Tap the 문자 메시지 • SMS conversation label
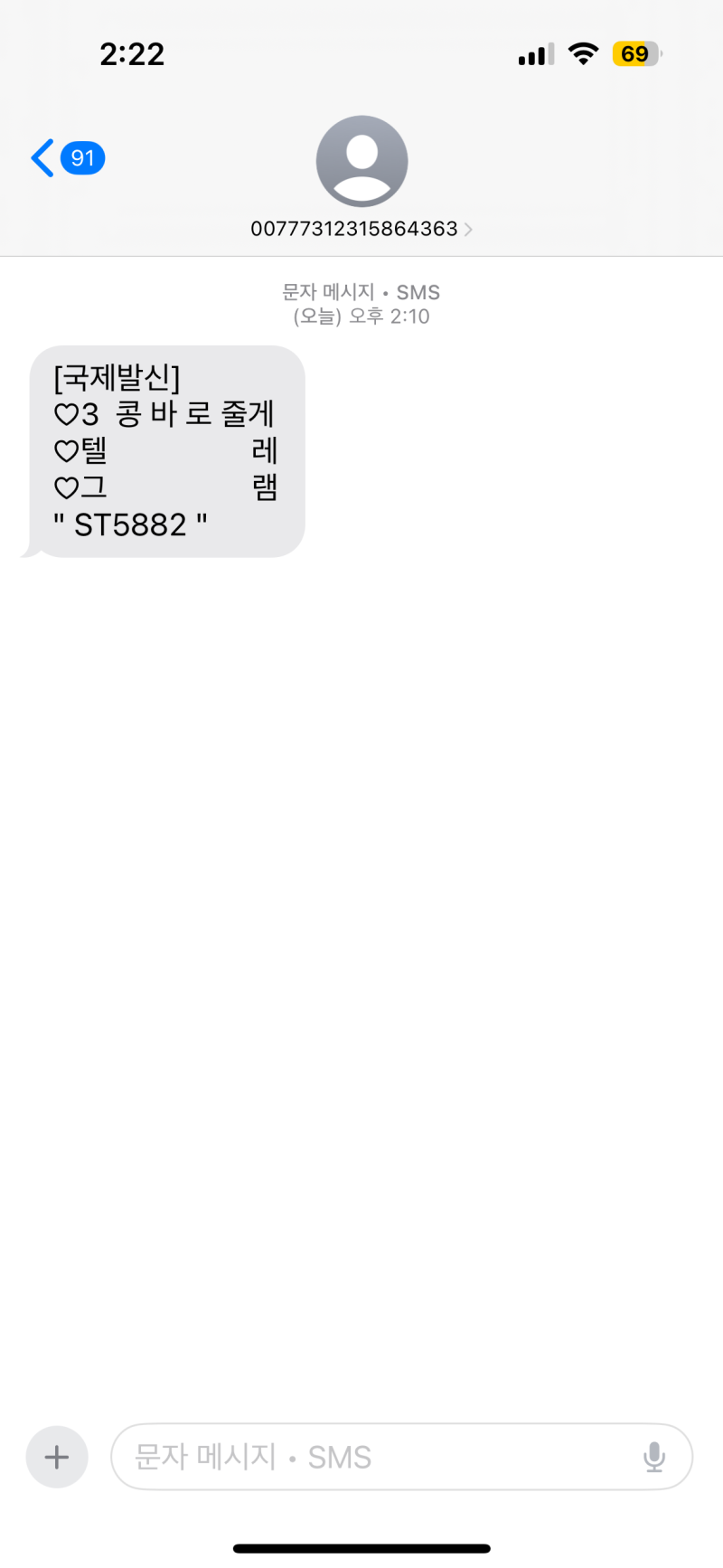The width and height of the screenshot is (723, 1568). (x=361, y=292)
